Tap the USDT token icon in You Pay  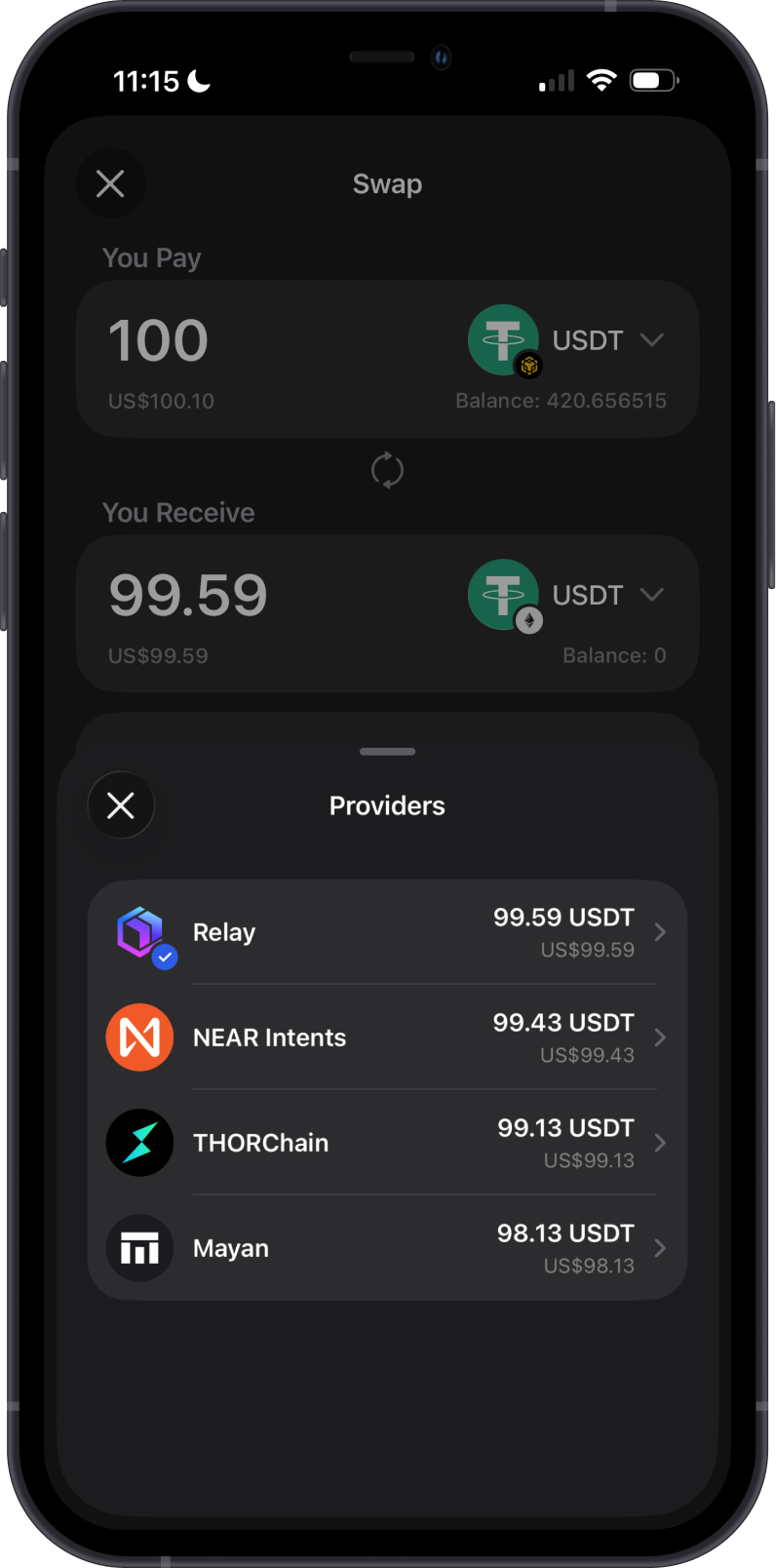[502, 339]
